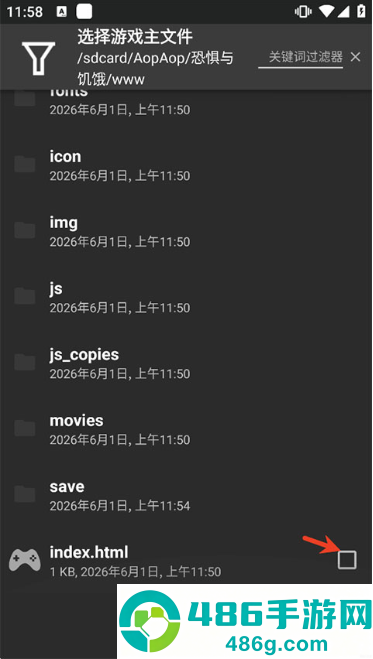Viewport: 373px width, 659px height.
Task: Clear the keyword filter with the X
Action: [x=355, y=57]
